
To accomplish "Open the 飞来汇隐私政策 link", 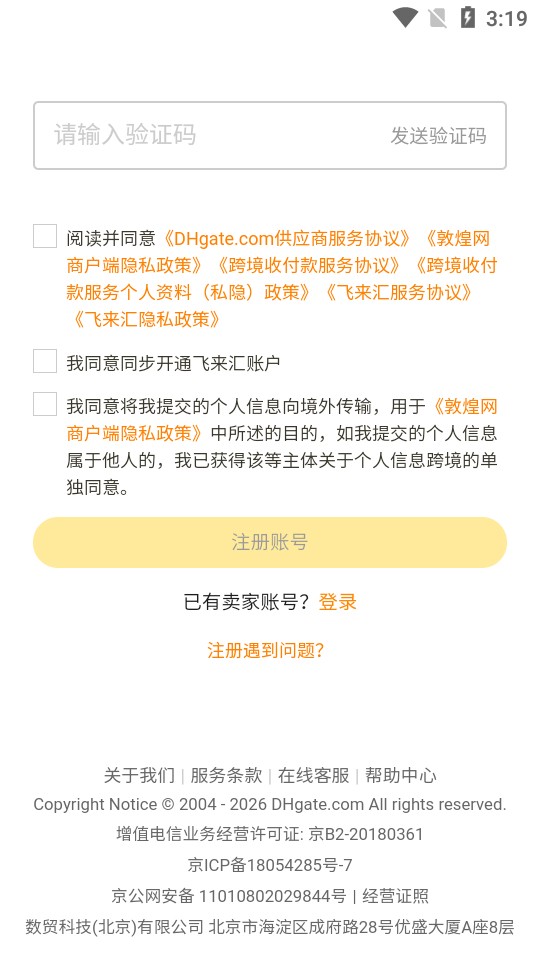I will (x=146, y=319).
